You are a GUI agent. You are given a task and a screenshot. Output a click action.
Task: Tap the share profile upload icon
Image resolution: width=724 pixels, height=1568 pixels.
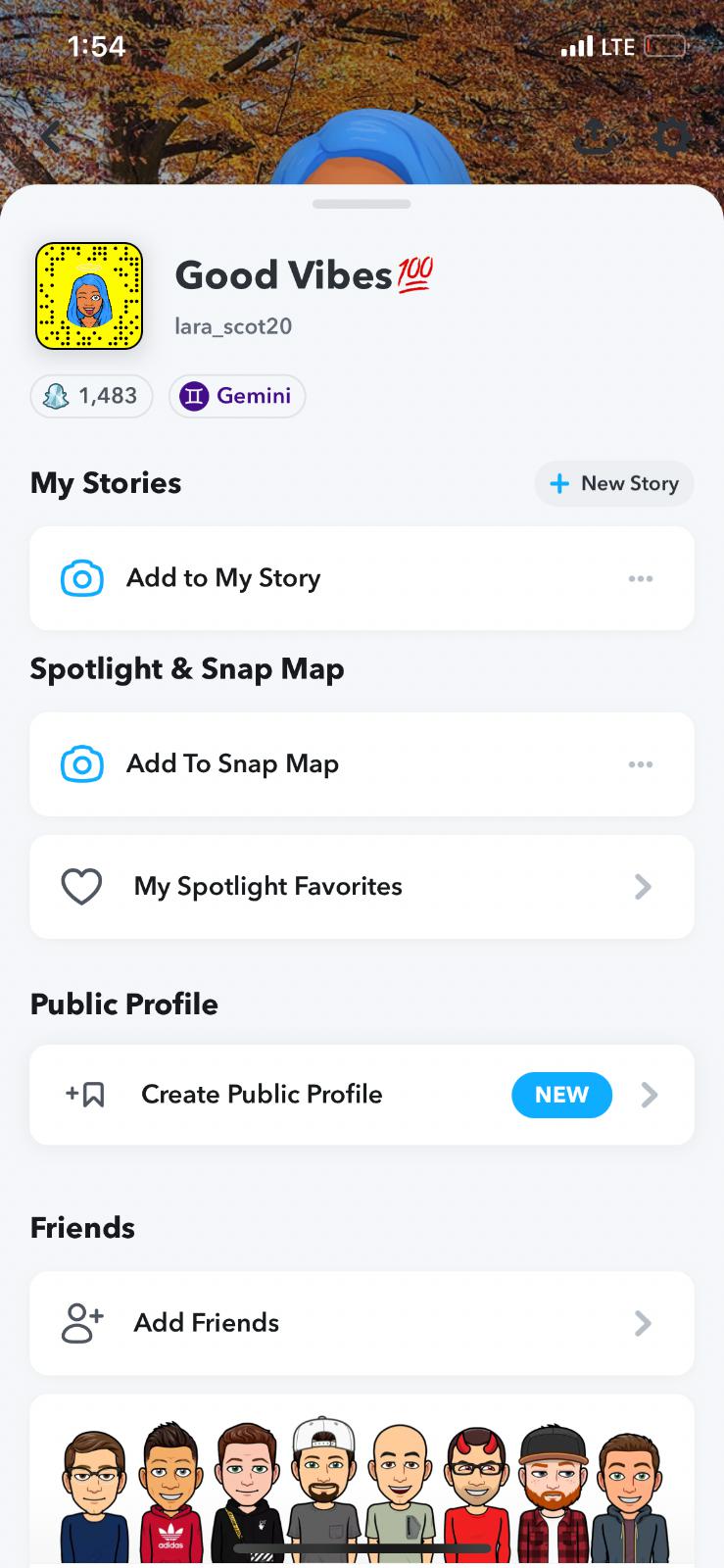coord(597,137)
